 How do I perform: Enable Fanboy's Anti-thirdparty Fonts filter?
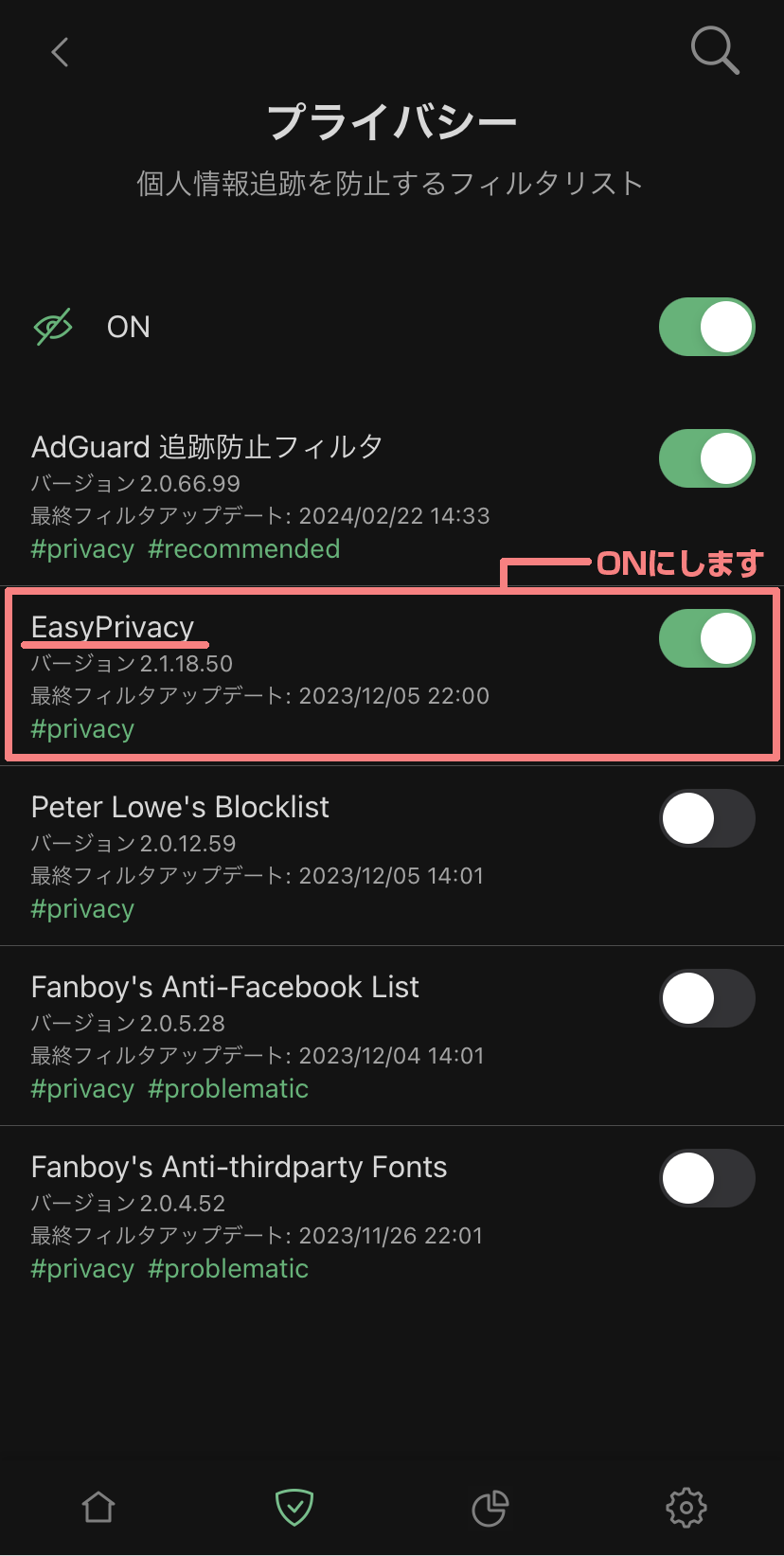(x=706, y=1178)
